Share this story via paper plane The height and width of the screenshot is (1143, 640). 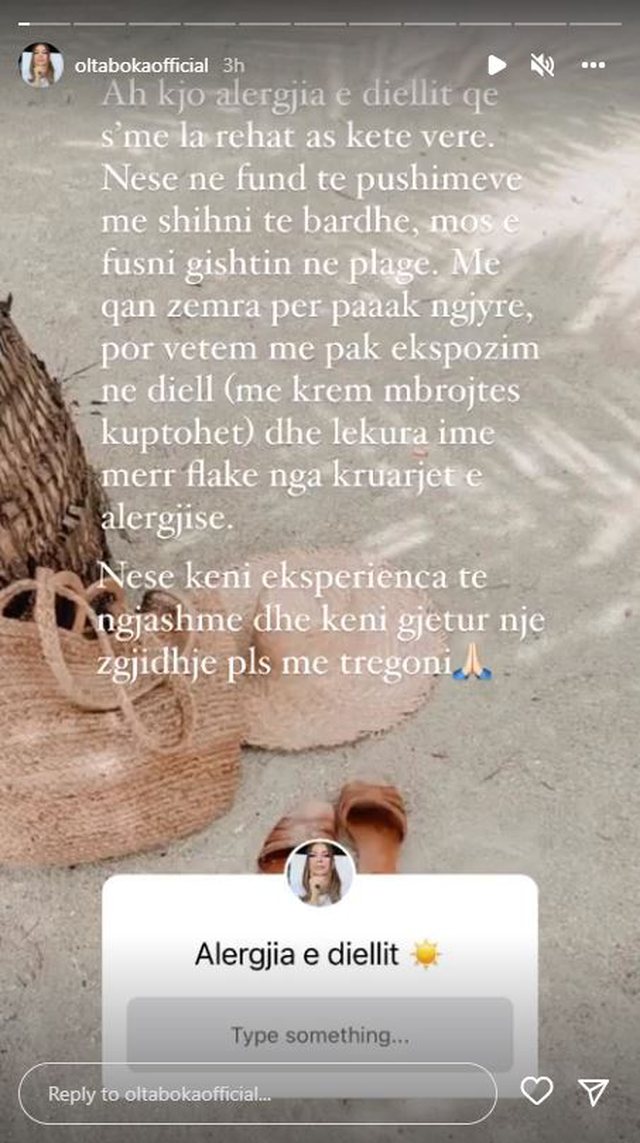pos(594,1092)
